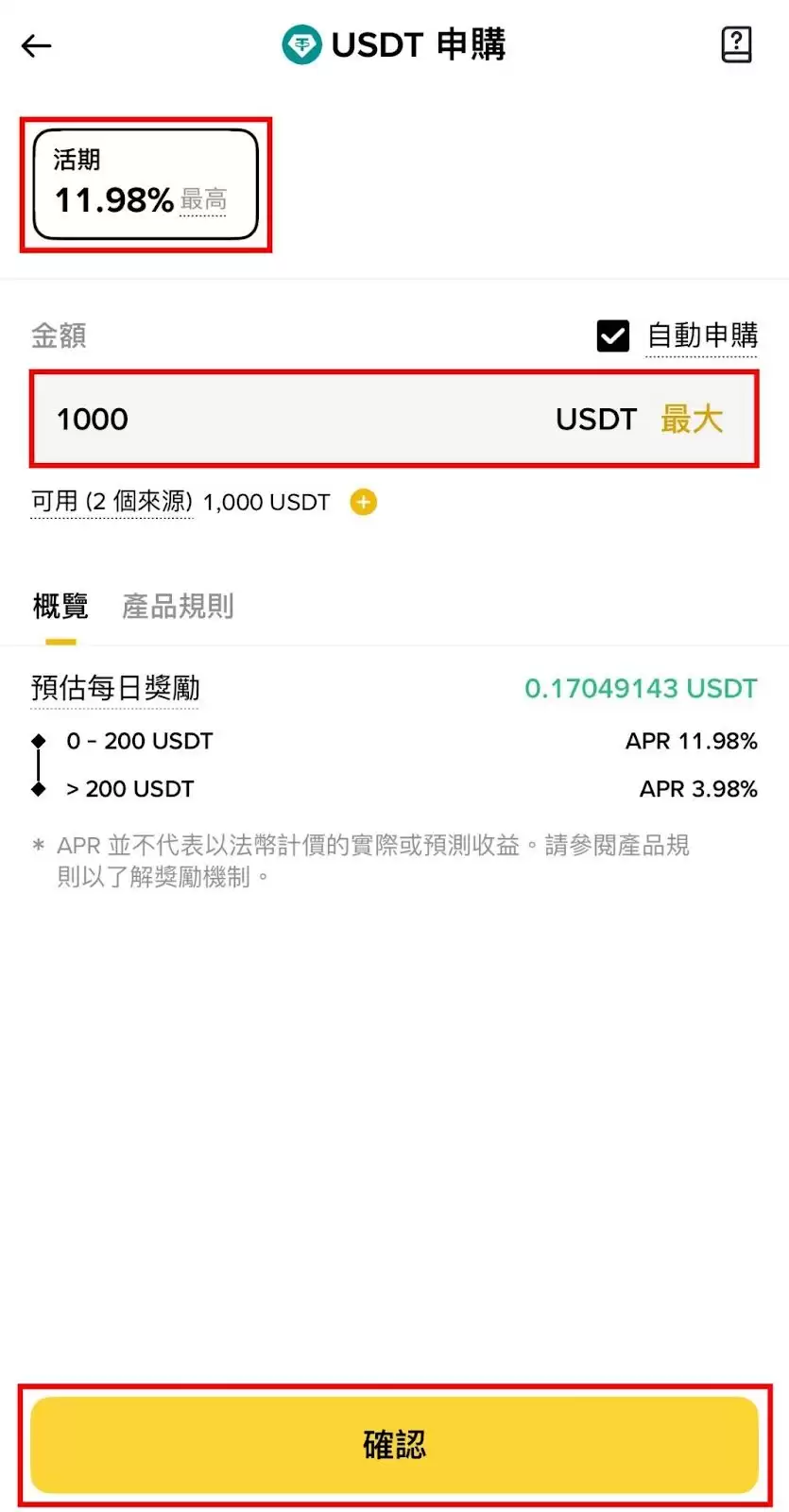This screenshot has width=789, height=1512.
Task: Tap 最大 to fill the maximum amount
Action: pyautogui.click(x=691, y=419)
